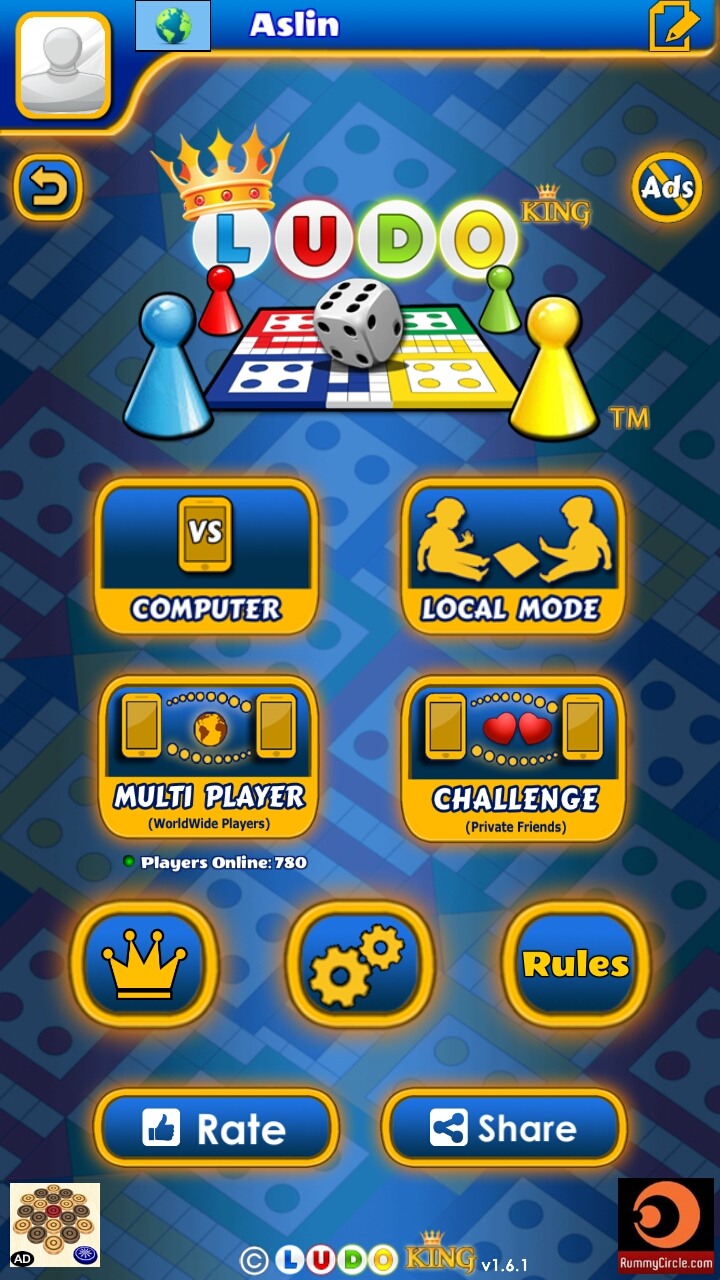
Task: View the game Rules
Action: tap(575, 964)
